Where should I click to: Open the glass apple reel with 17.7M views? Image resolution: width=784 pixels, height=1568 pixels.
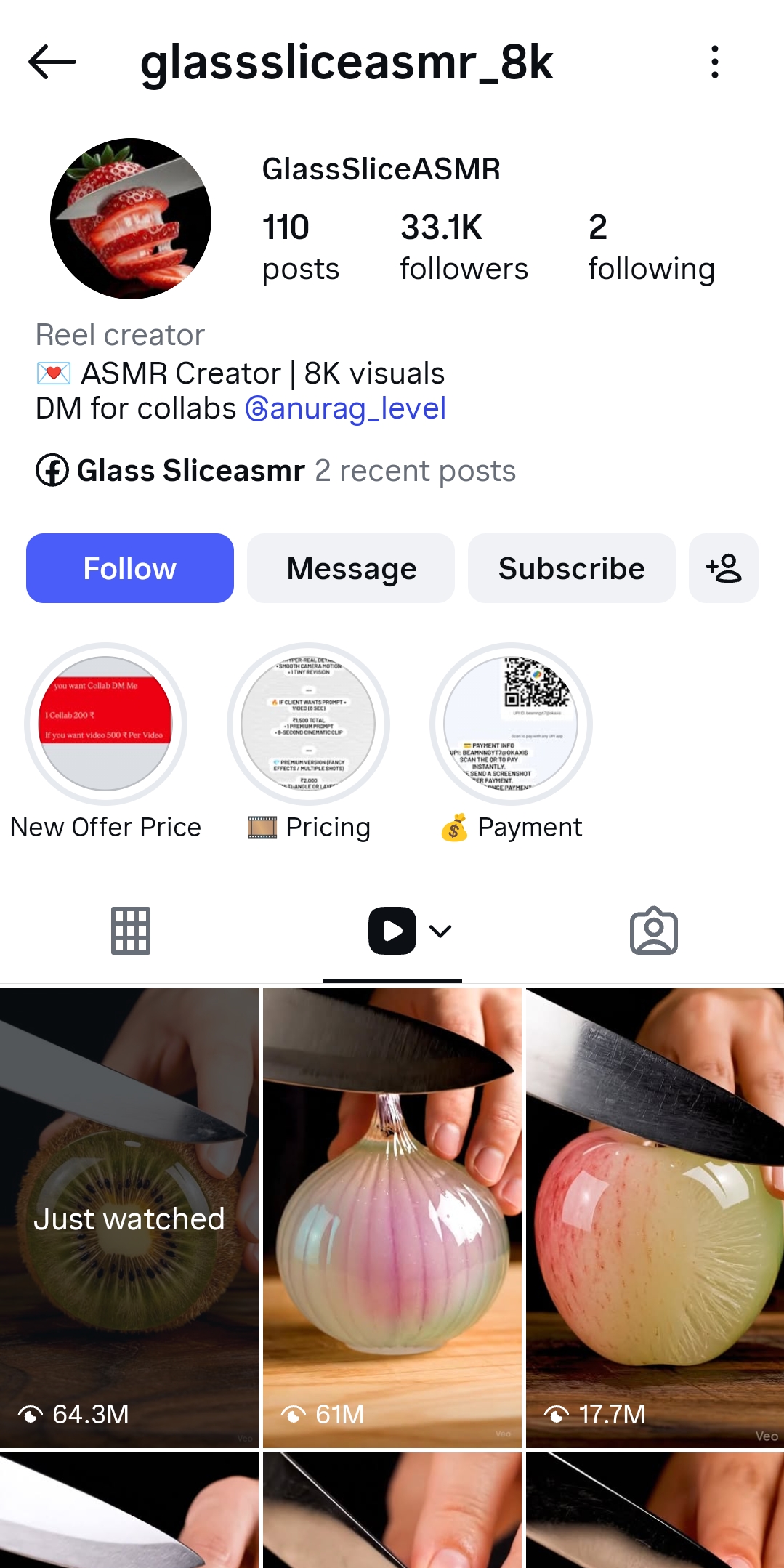pyautogui.click(x=655, y=1217)
